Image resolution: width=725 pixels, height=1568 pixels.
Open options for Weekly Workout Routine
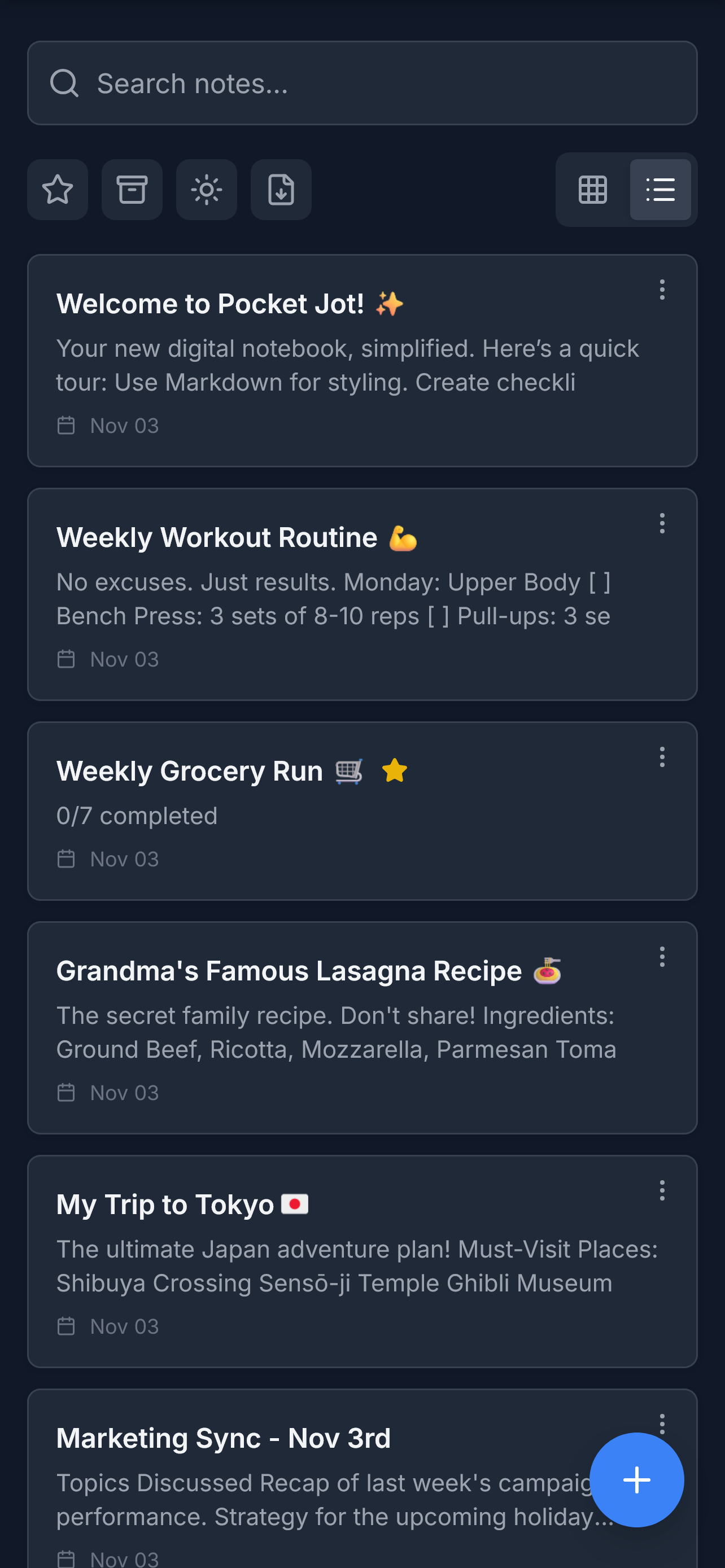(662, 523)
